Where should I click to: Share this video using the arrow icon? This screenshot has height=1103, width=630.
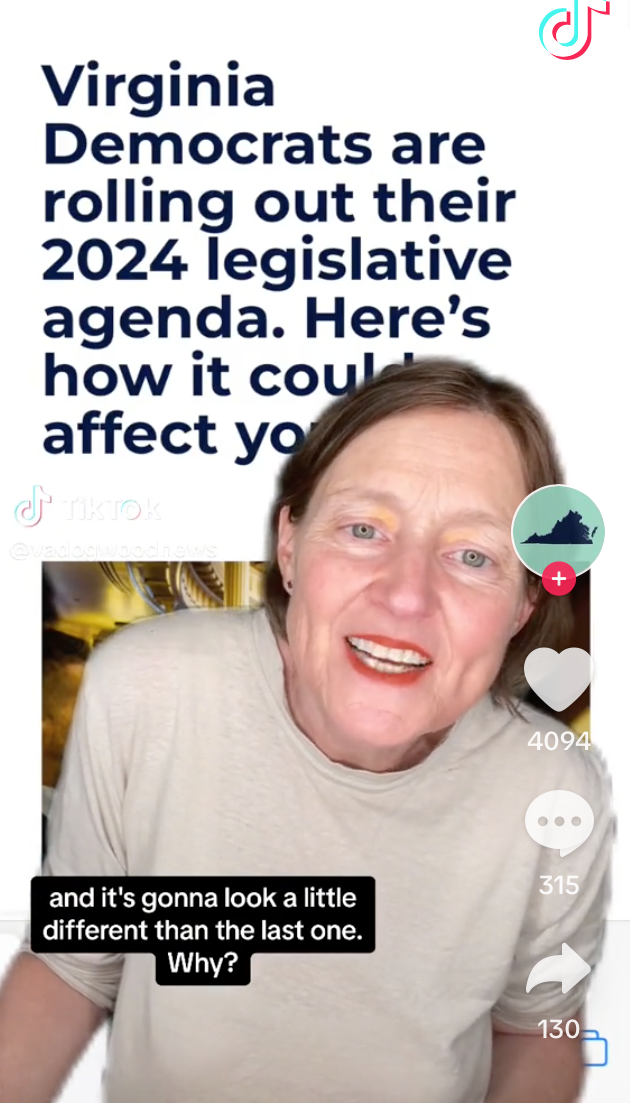[558, 969]
